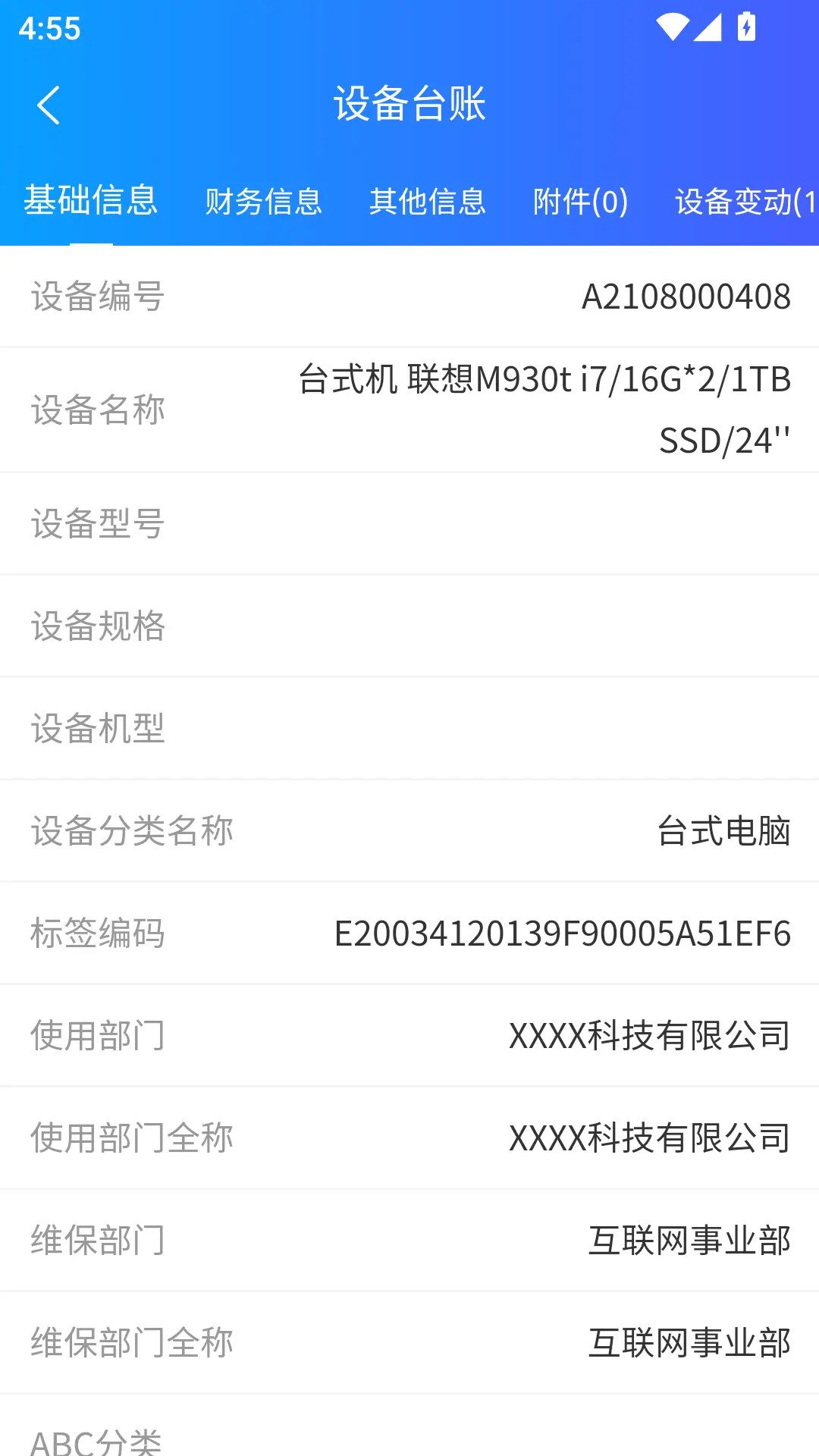Image resolution: width=819 pixels, height=1456 pixels.
Task: Switch to the 财务信息 tab
Action: click(x=262, y=202)
